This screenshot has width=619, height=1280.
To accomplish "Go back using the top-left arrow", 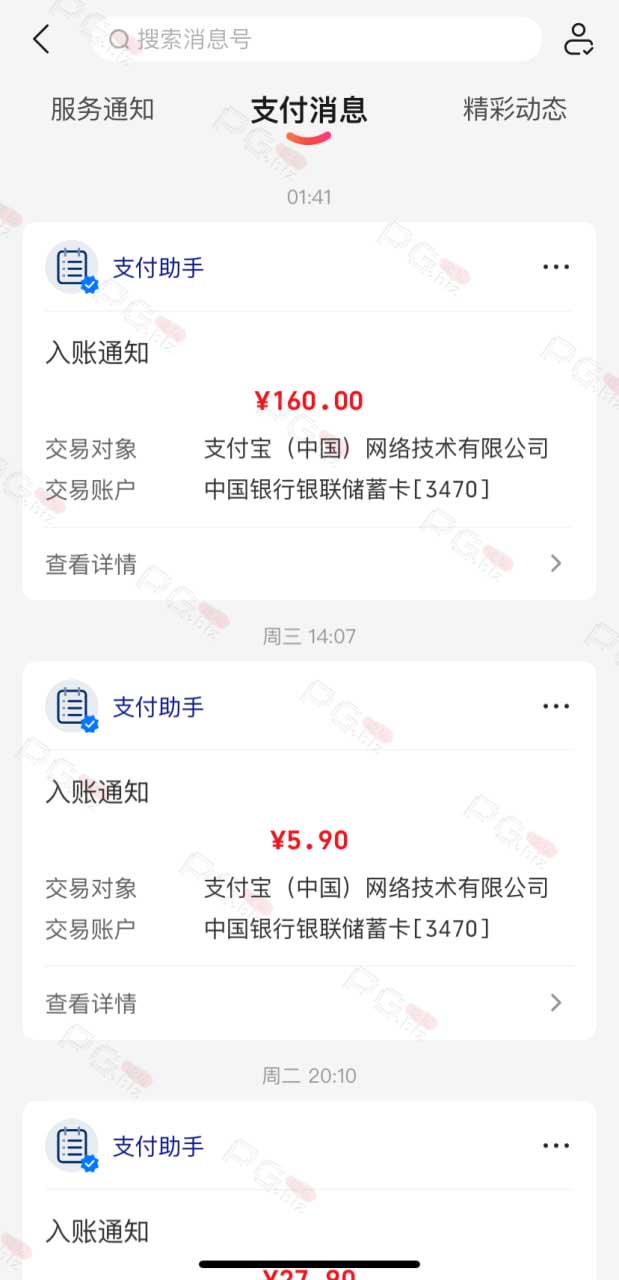I will click(x=41, y=40).
